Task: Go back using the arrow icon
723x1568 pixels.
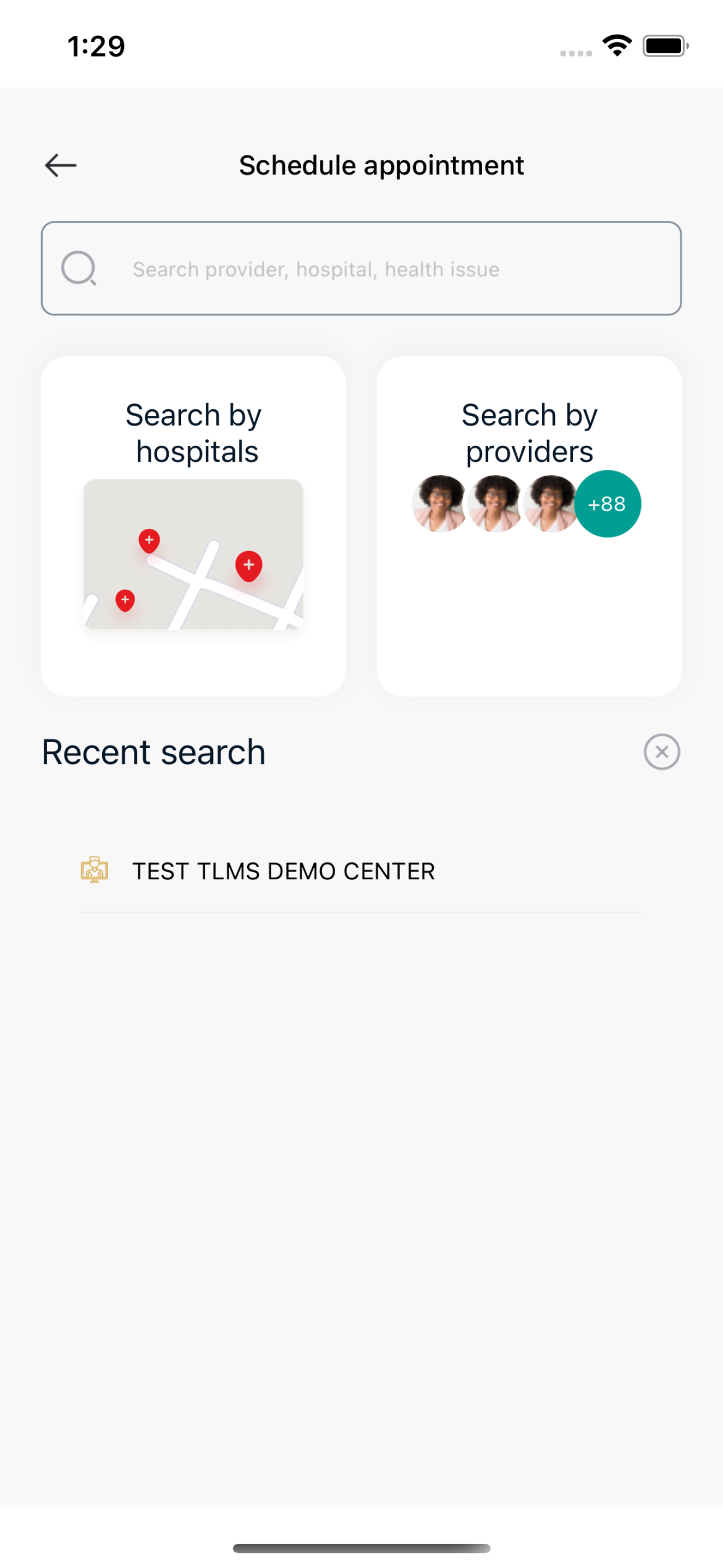Action: tap(61, 165)
